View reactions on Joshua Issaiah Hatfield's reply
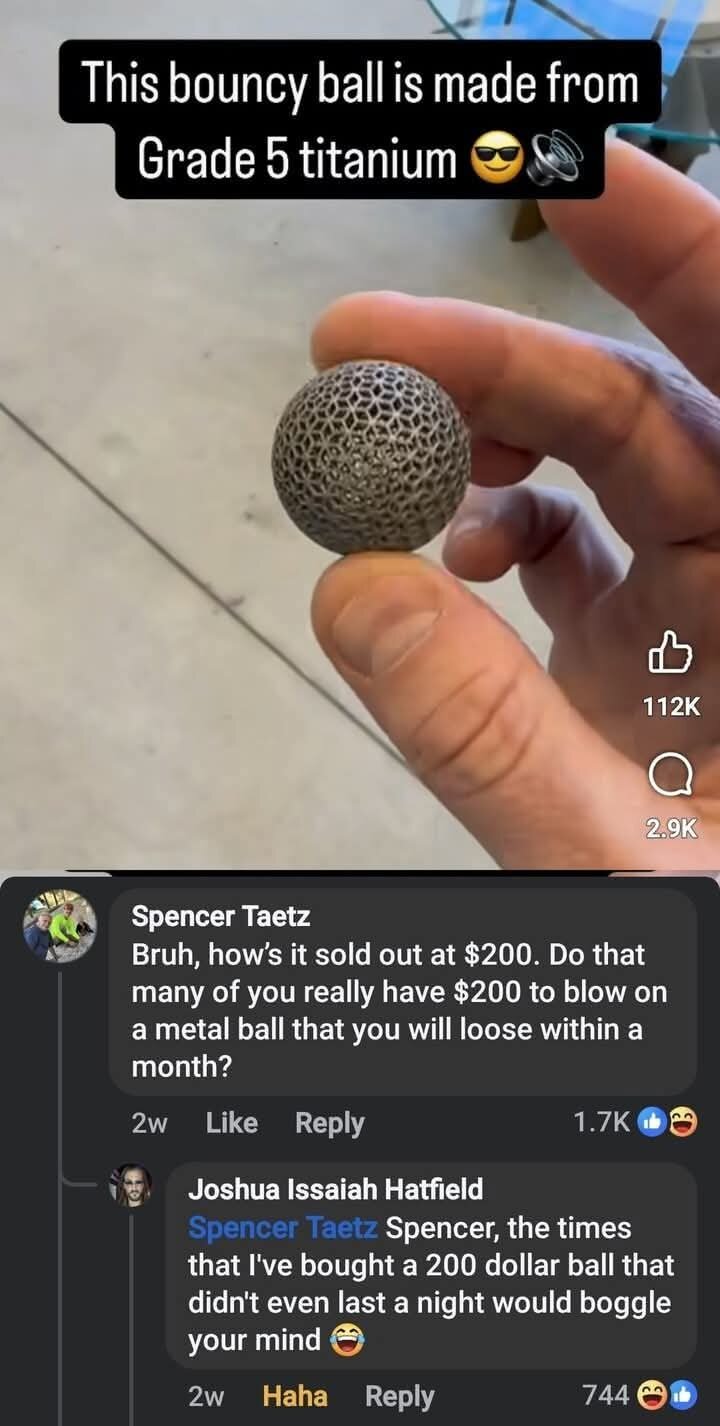 click(x=640, y=1395)
